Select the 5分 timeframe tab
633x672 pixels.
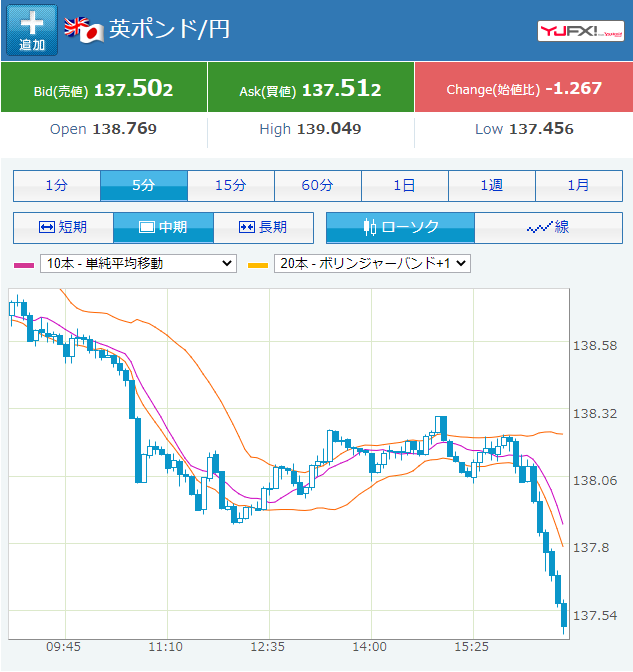pyautogui.click(x=144, y=186)
